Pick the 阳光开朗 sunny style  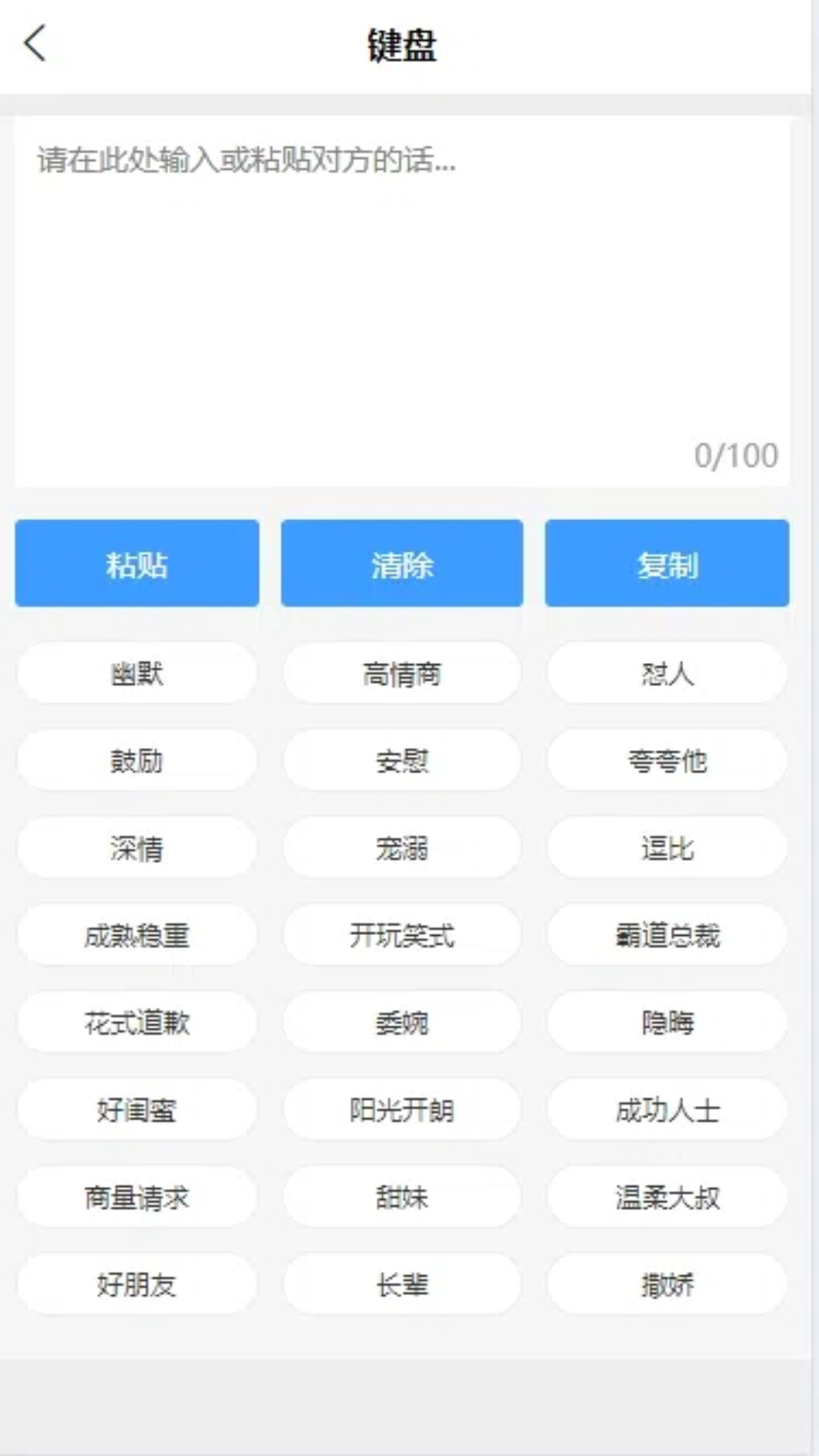coord(401,1109)
